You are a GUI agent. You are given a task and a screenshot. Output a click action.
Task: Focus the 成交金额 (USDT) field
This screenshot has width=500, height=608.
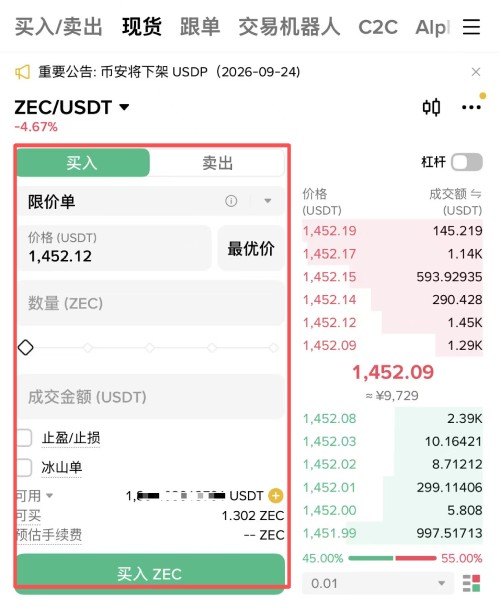pos(151,397)
